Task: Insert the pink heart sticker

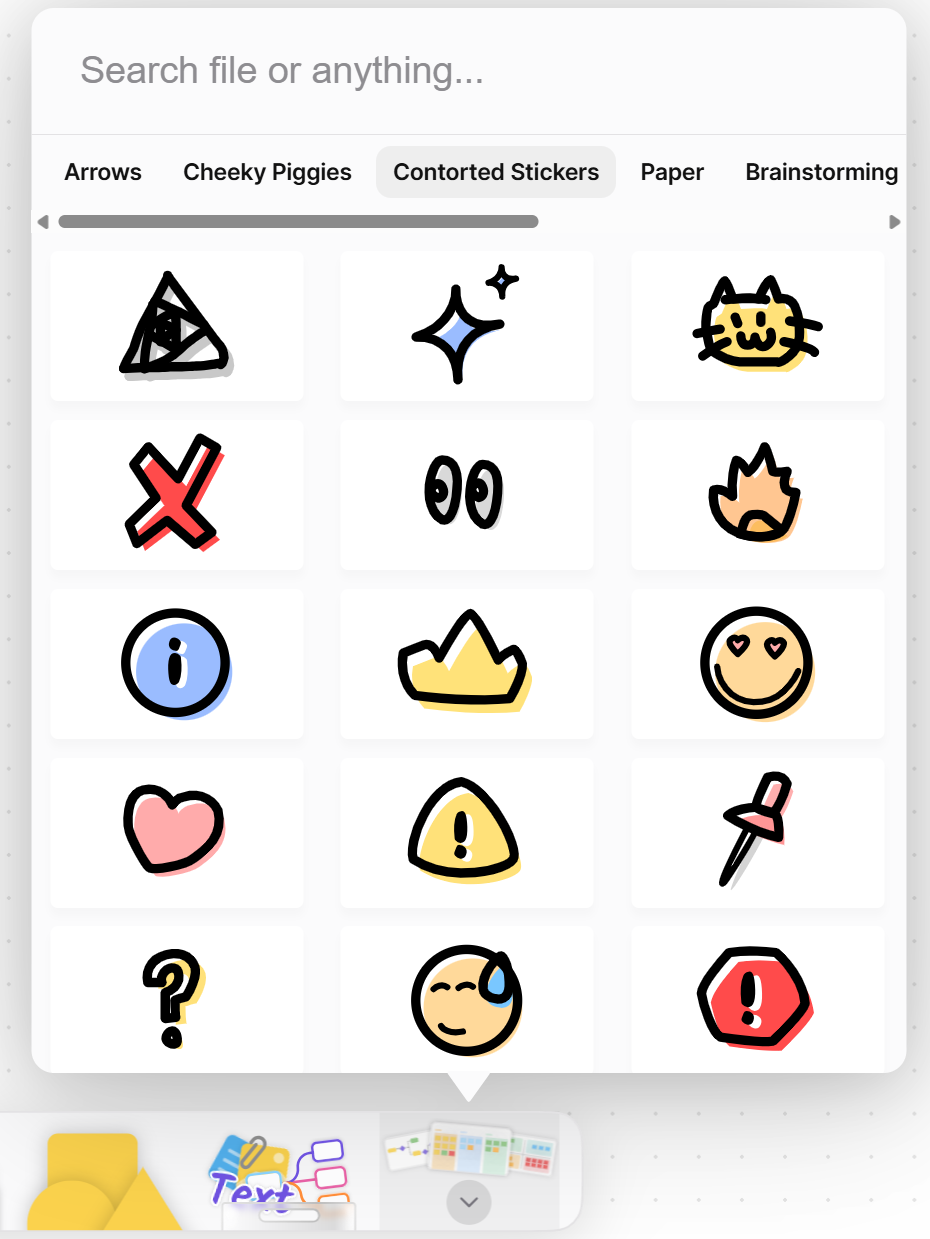Action: click(176, 832)
